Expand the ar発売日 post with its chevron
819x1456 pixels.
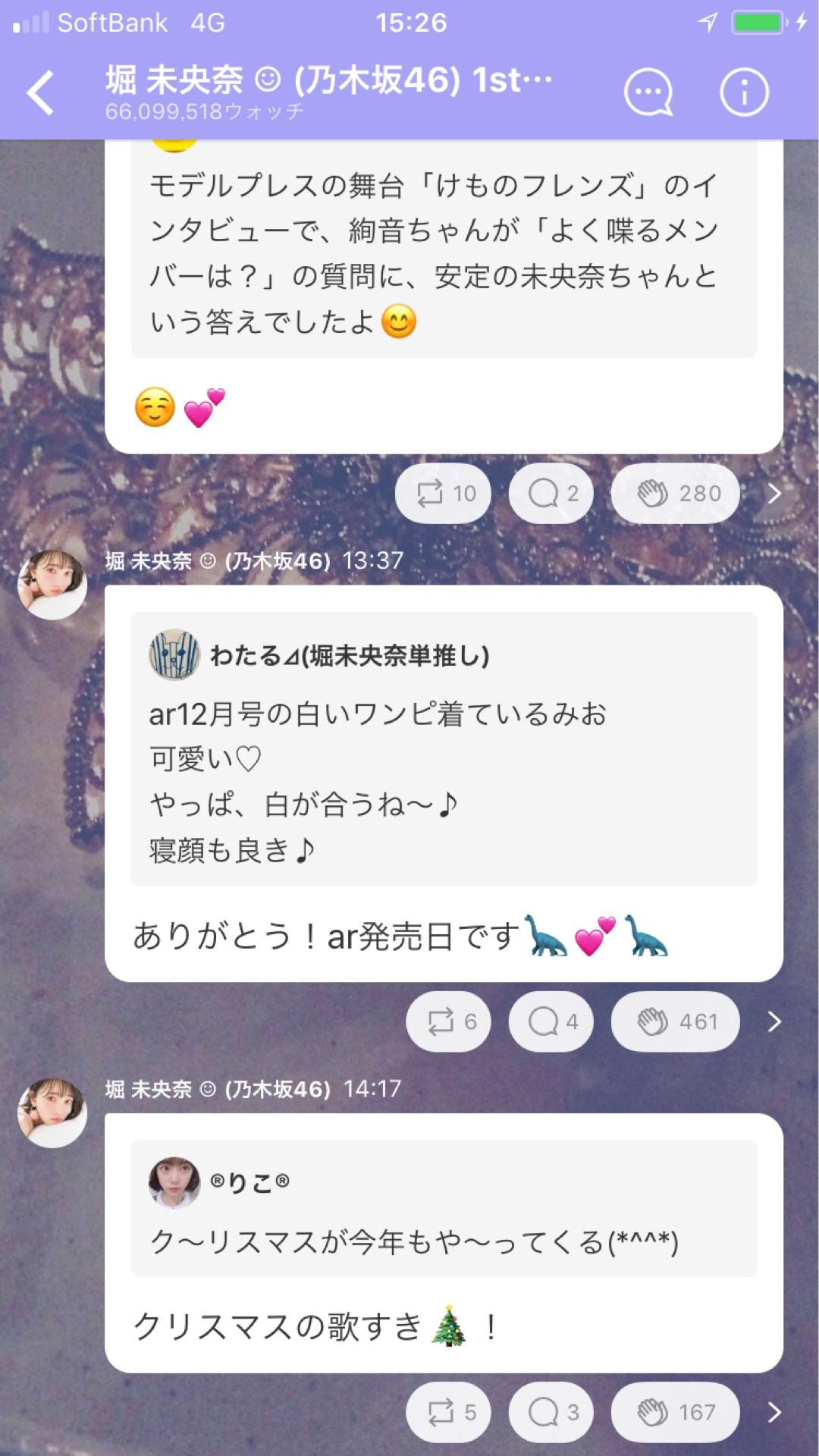(x=775, y=1021)
